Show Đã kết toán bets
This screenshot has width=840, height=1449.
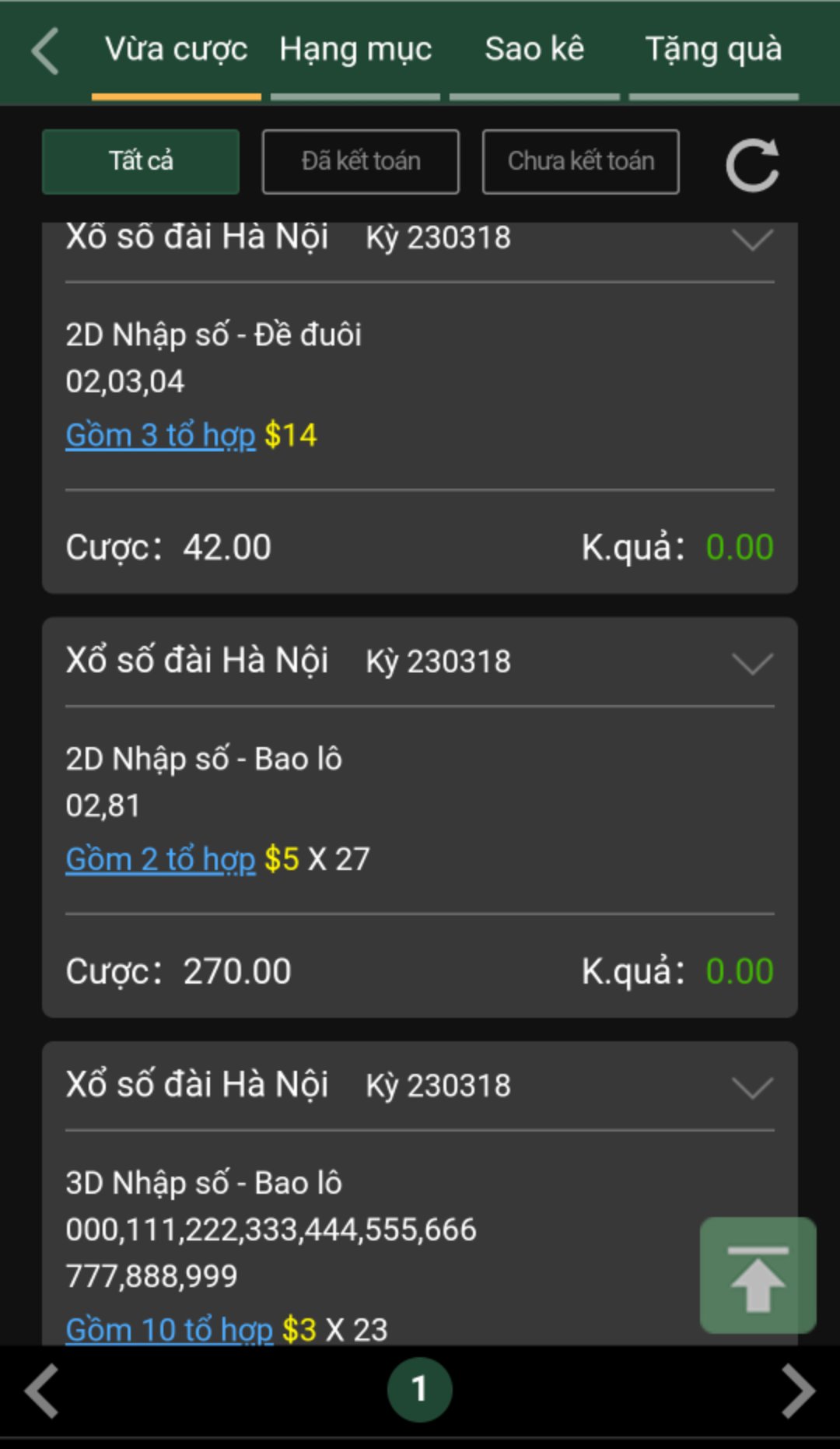pyautogui.click(x=361, y=161)
